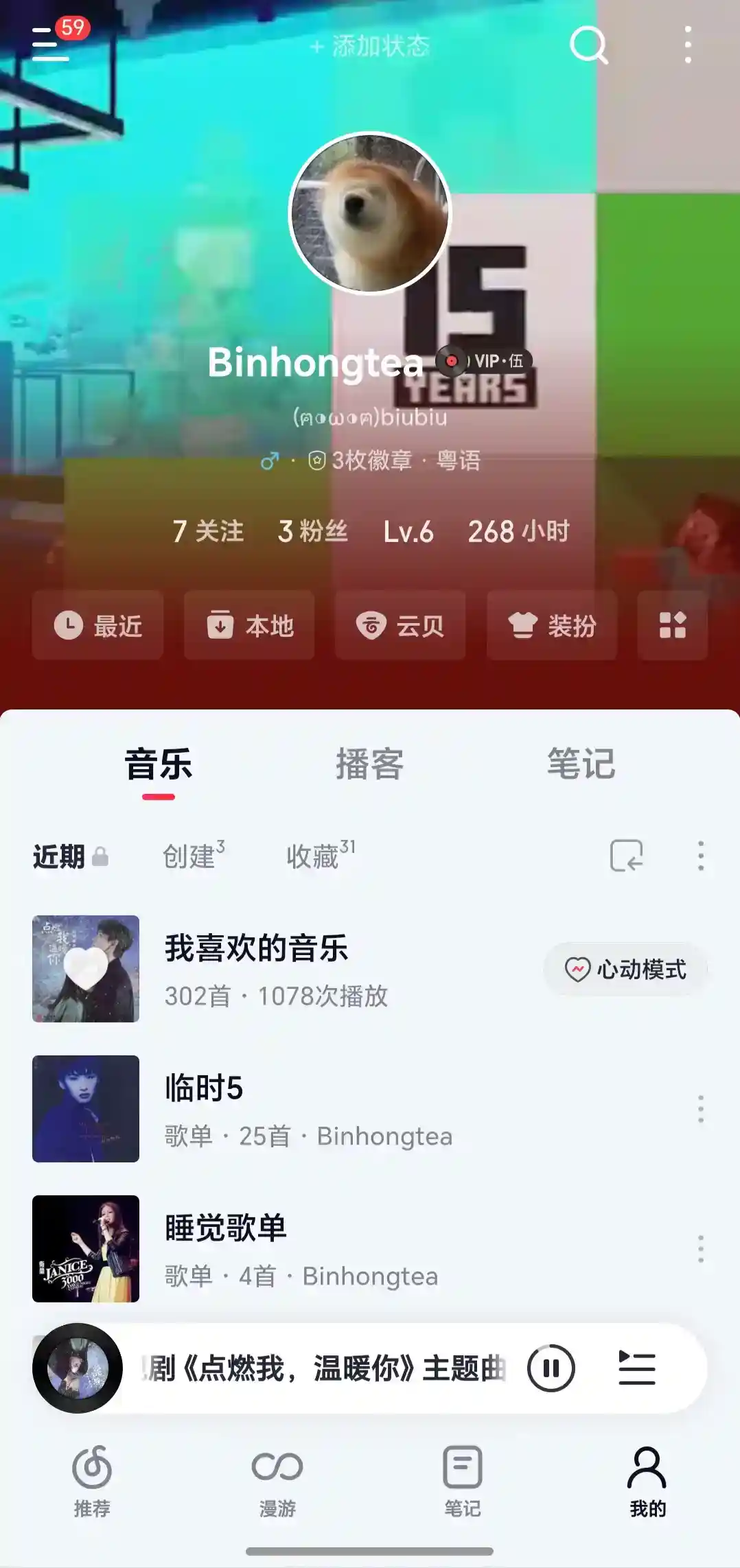Show more shortcuts via the grid icon
Image resolution: width=740 pixels, height=1568 pixels.
(672, 625)
